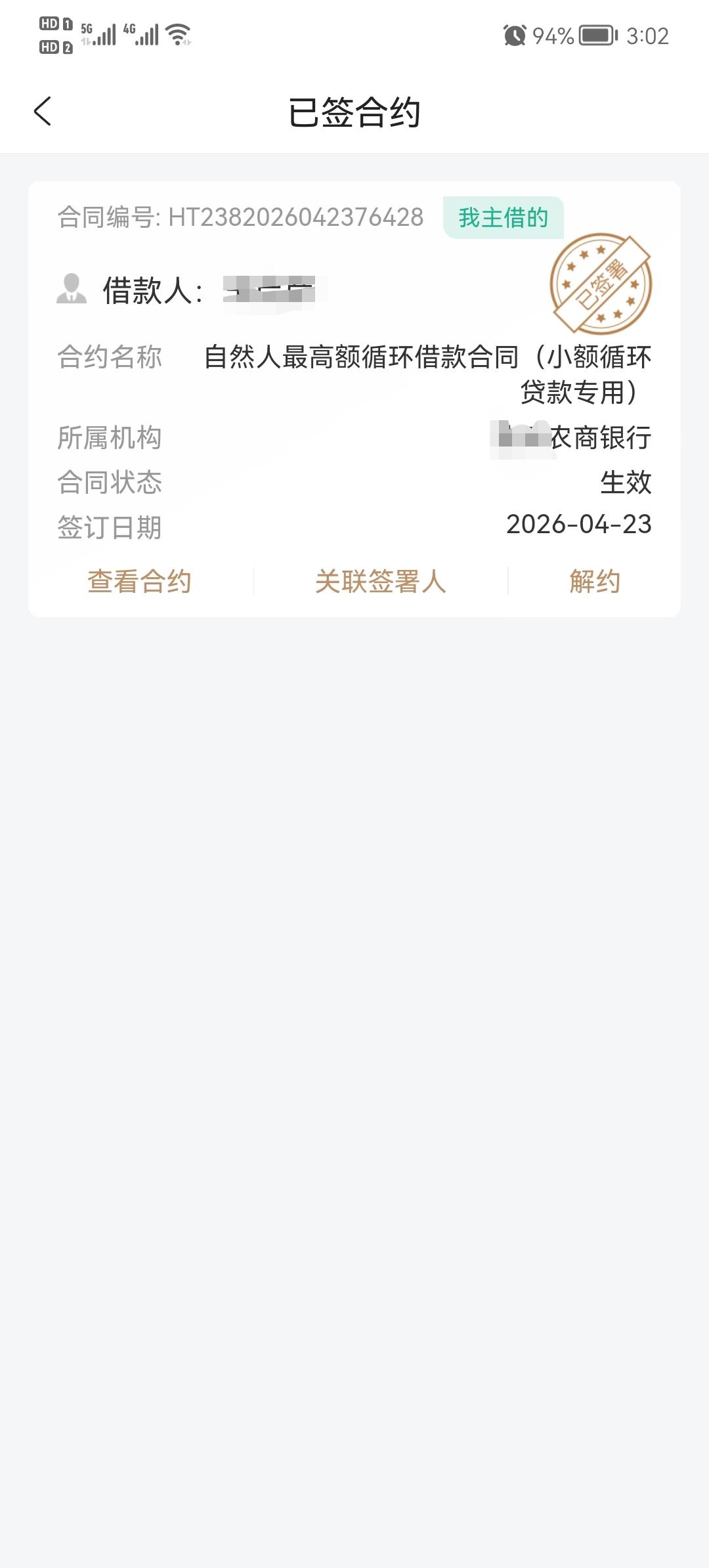Image resolution: width=709 pixels, height=1568 pixels.
Task: Tap the 我主借的 green badge
Action: pyautogui.click(x=503, y=217)
